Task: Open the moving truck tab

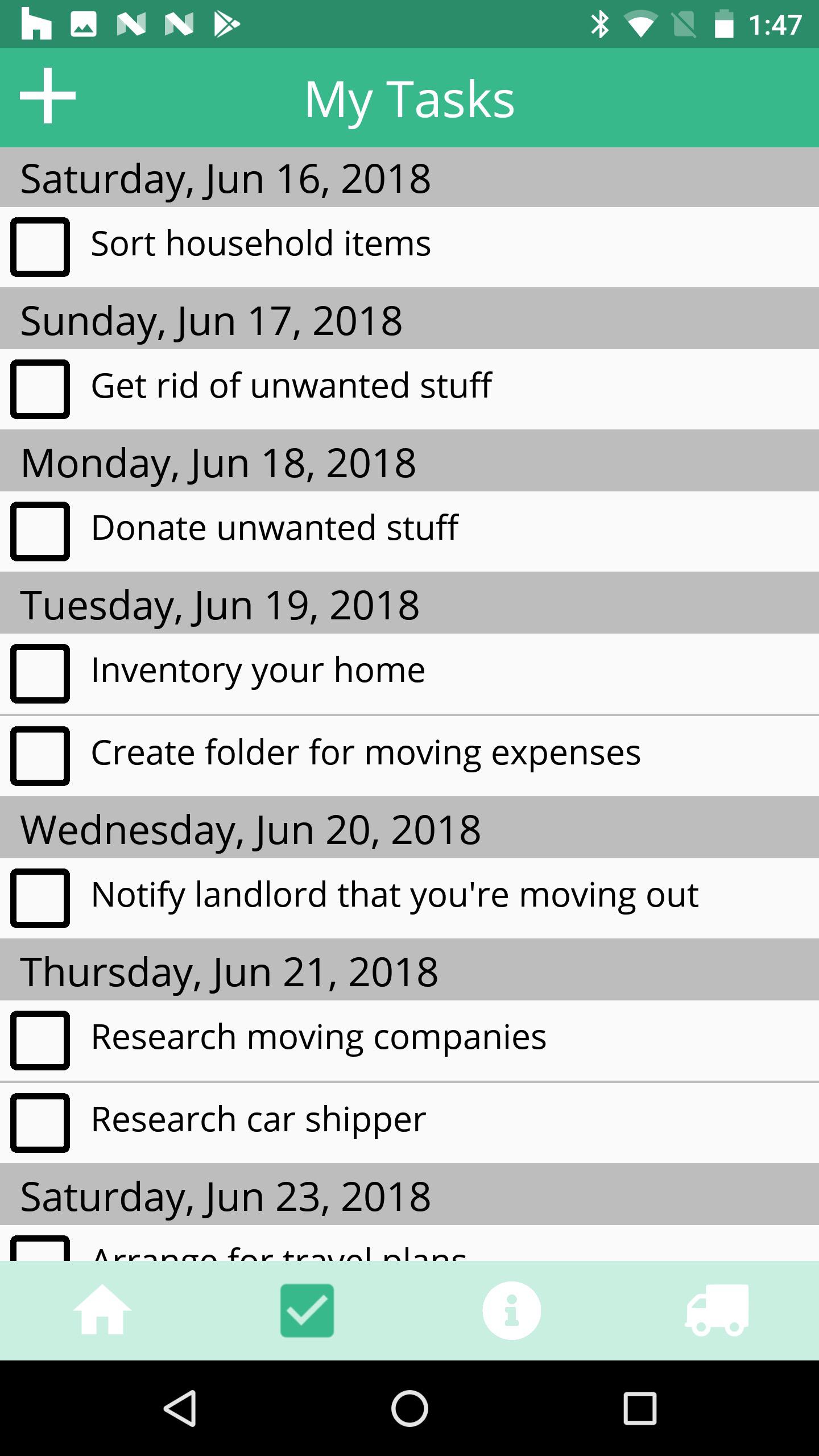Action: [x=717, y=1310]
